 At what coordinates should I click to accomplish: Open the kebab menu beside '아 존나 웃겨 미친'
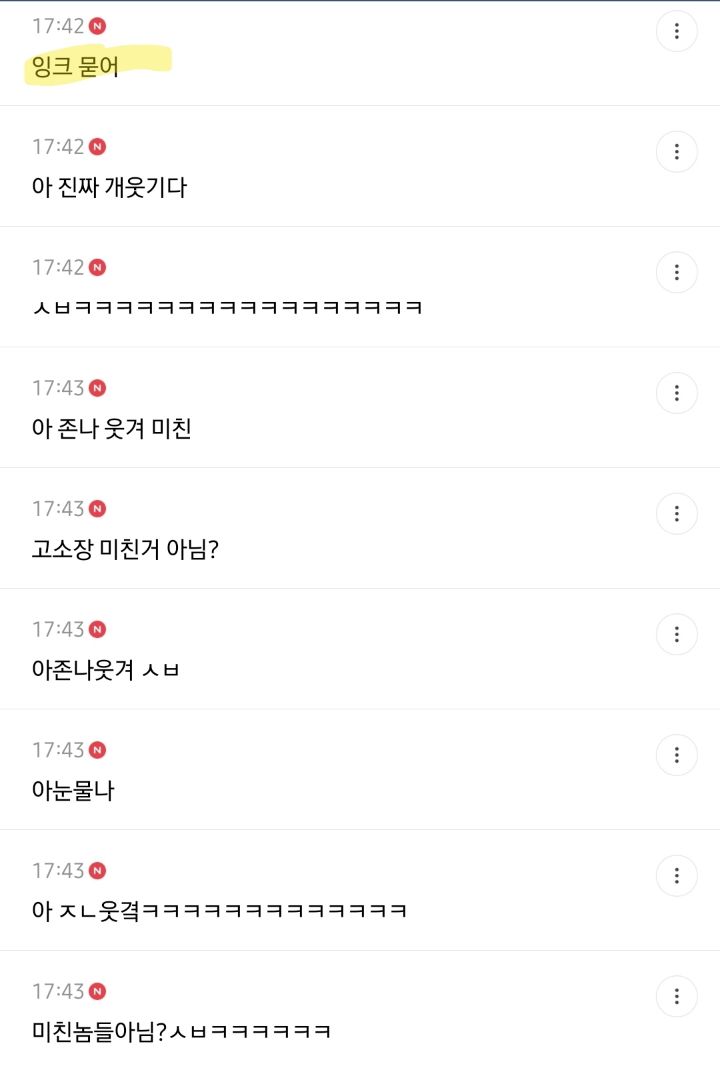click(x=678, y=393)
